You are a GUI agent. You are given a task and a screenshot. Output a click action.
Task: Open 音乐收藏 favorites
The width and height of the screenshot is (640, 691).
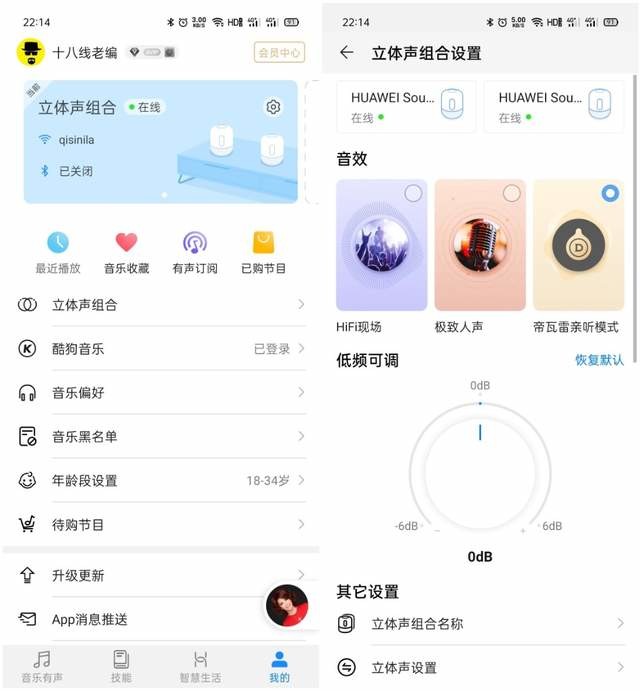tap(126, 252)
